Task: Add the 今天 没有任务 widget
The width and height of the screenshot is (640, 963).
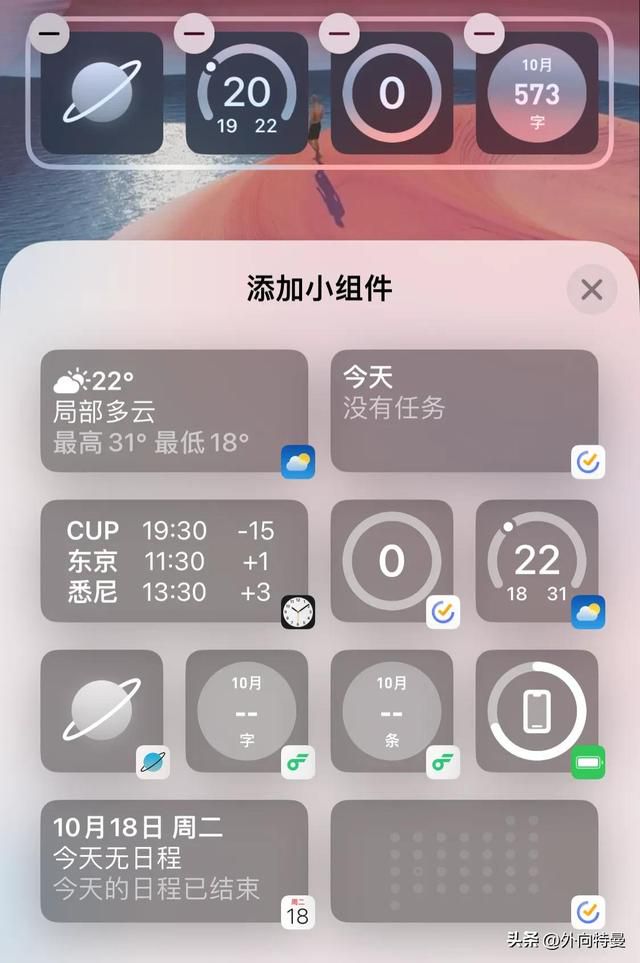Action: (464, 410)
